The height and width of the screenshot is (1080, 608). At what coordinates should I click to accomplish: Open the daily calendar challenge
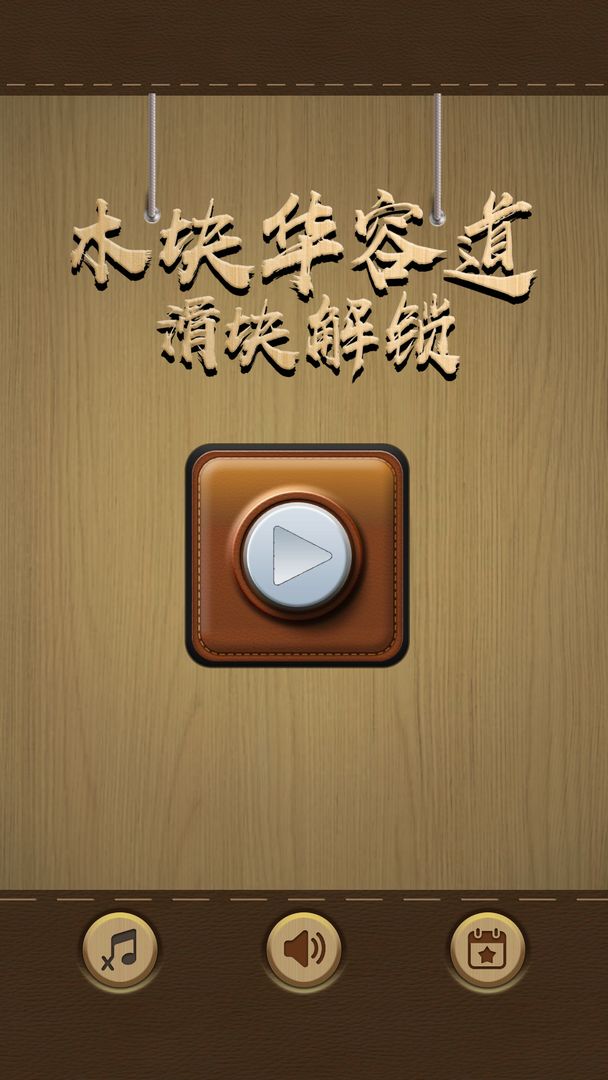(x=487, y=948)
